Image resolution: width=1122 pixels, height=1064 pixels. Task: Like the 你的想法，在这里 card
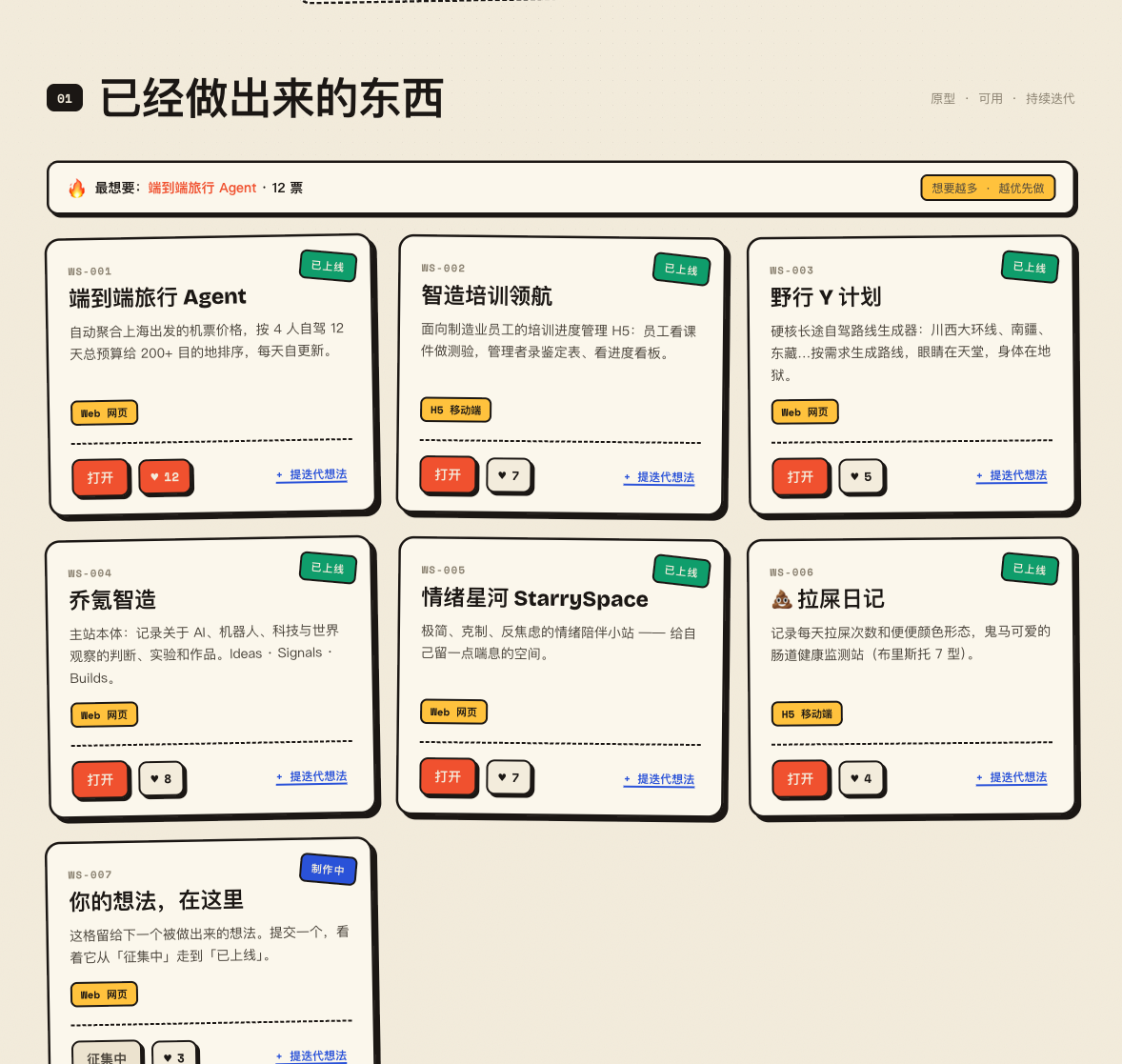[174, 1056]
